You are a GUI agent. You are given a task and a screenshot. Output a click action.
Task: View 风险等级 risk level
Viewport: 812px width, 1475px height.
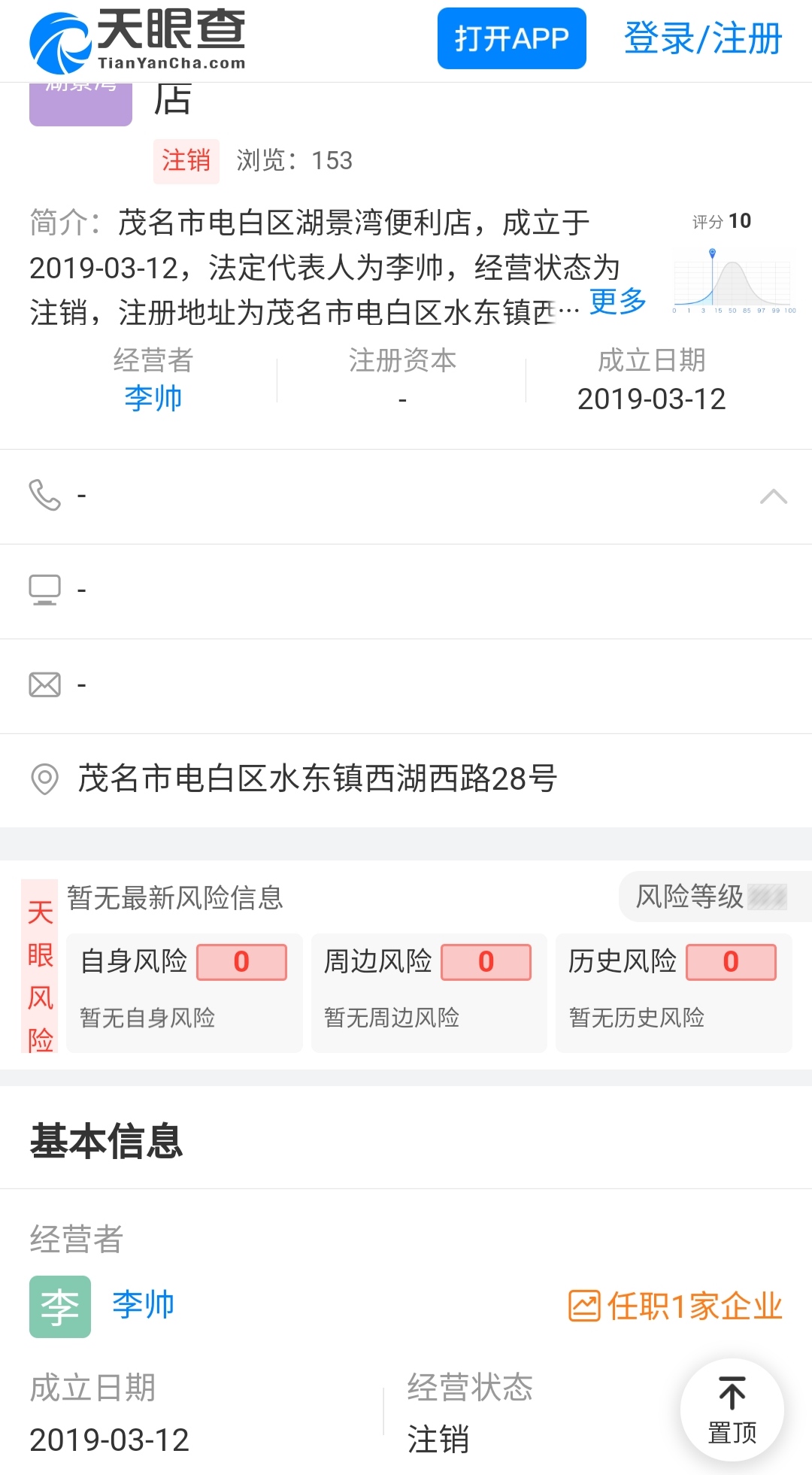(x=710, y=897)
